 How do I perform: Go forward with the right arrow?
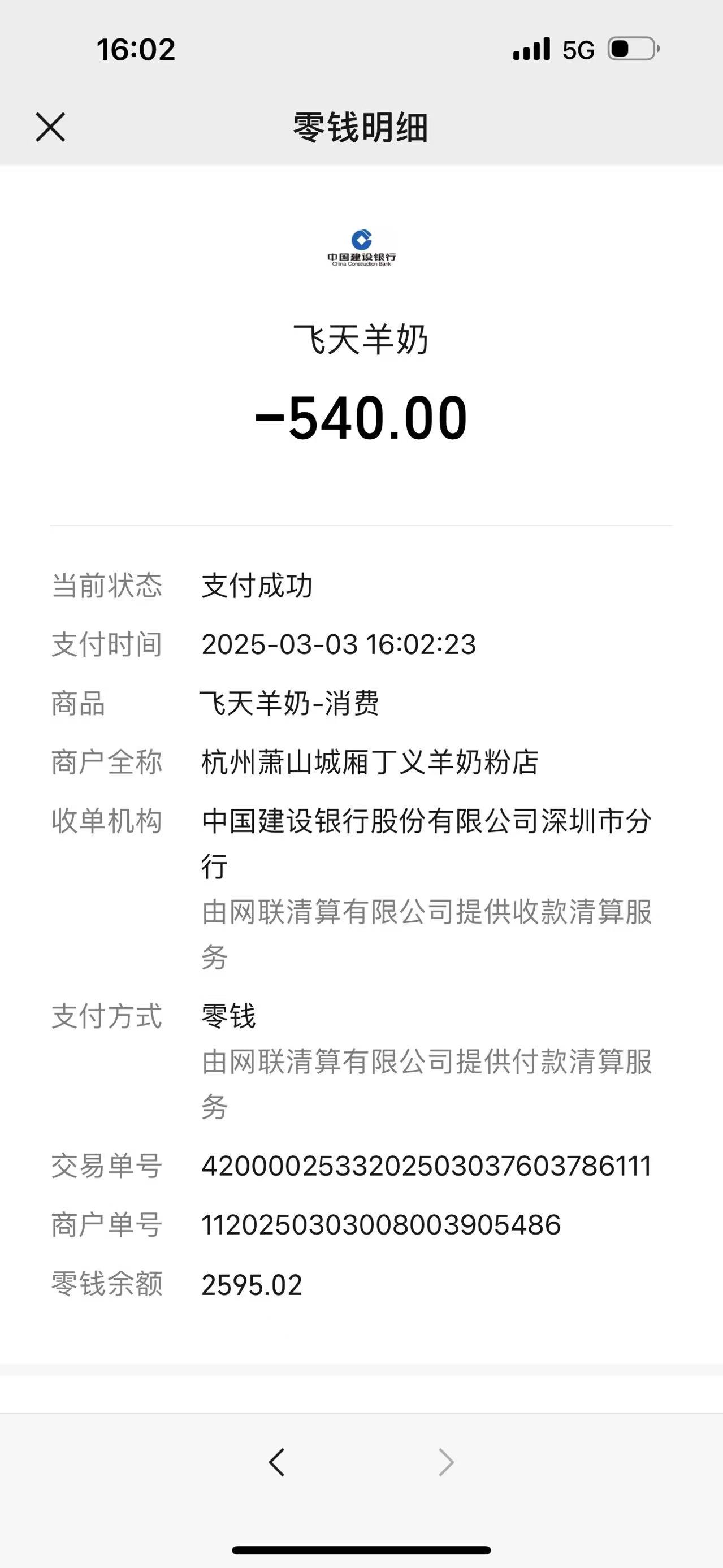(x=446, y=1462)
